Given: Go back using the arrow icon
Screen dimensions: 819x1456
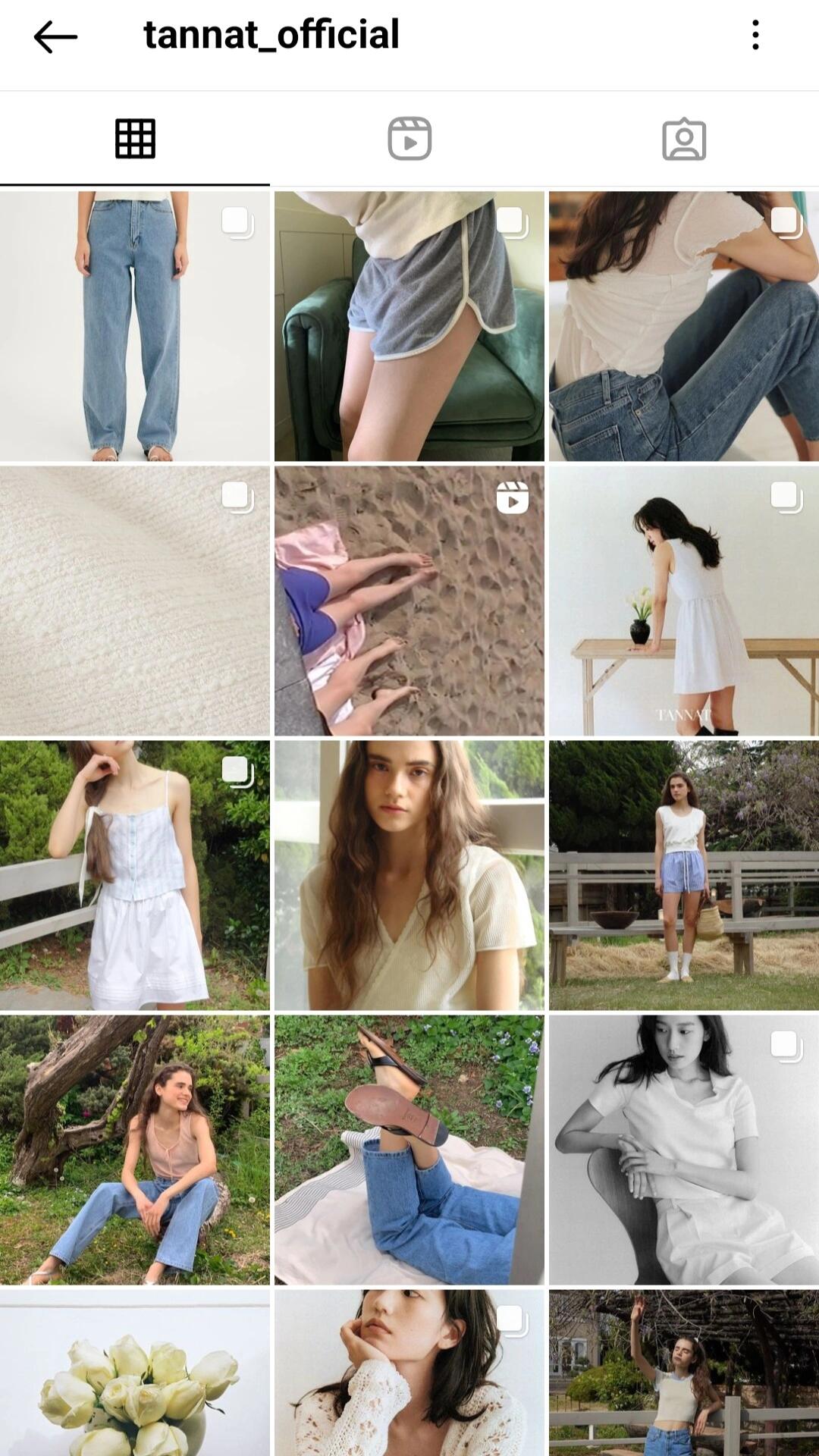Looking at the screenshot, I should tap(55, 36).
